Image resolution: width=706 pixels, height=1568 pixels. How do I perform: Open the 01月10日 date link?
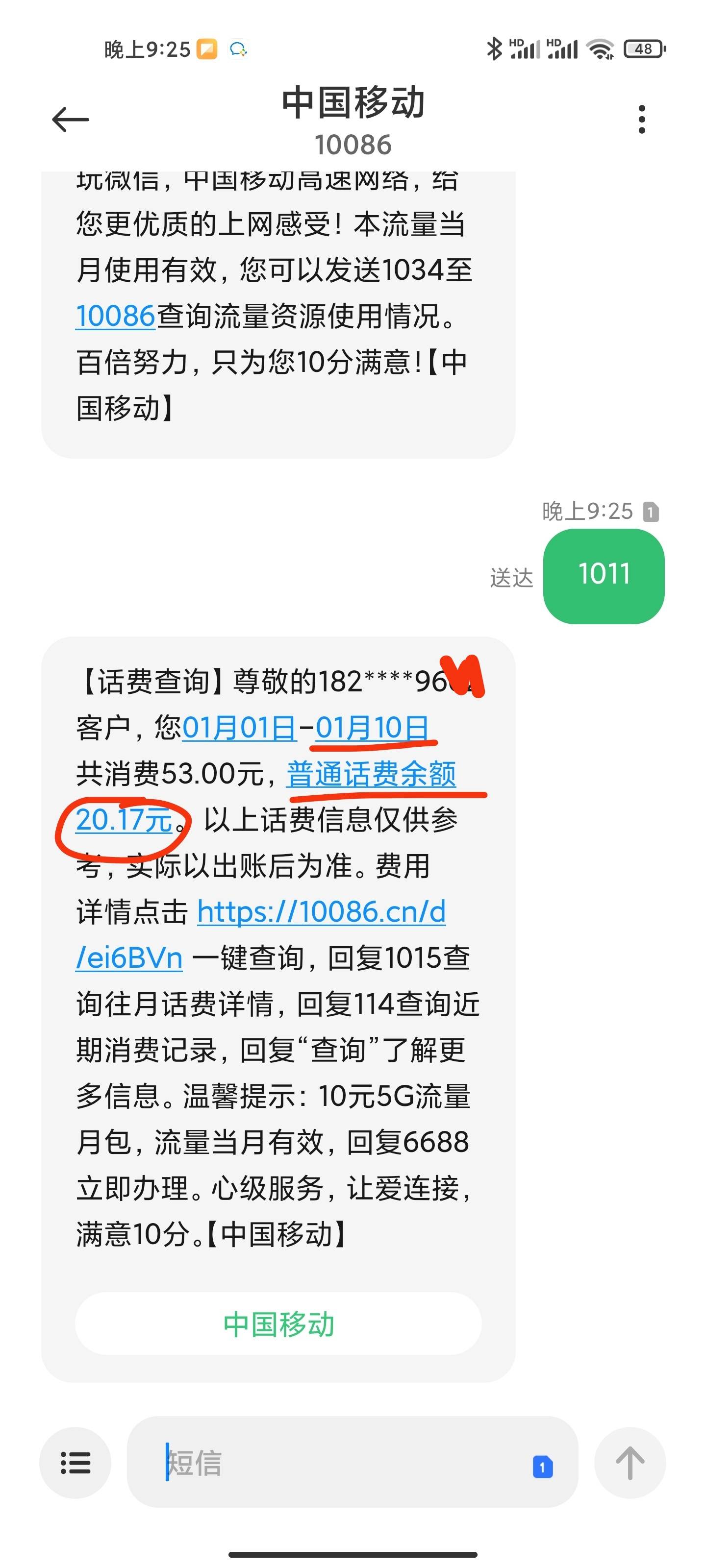coord(372,727)
